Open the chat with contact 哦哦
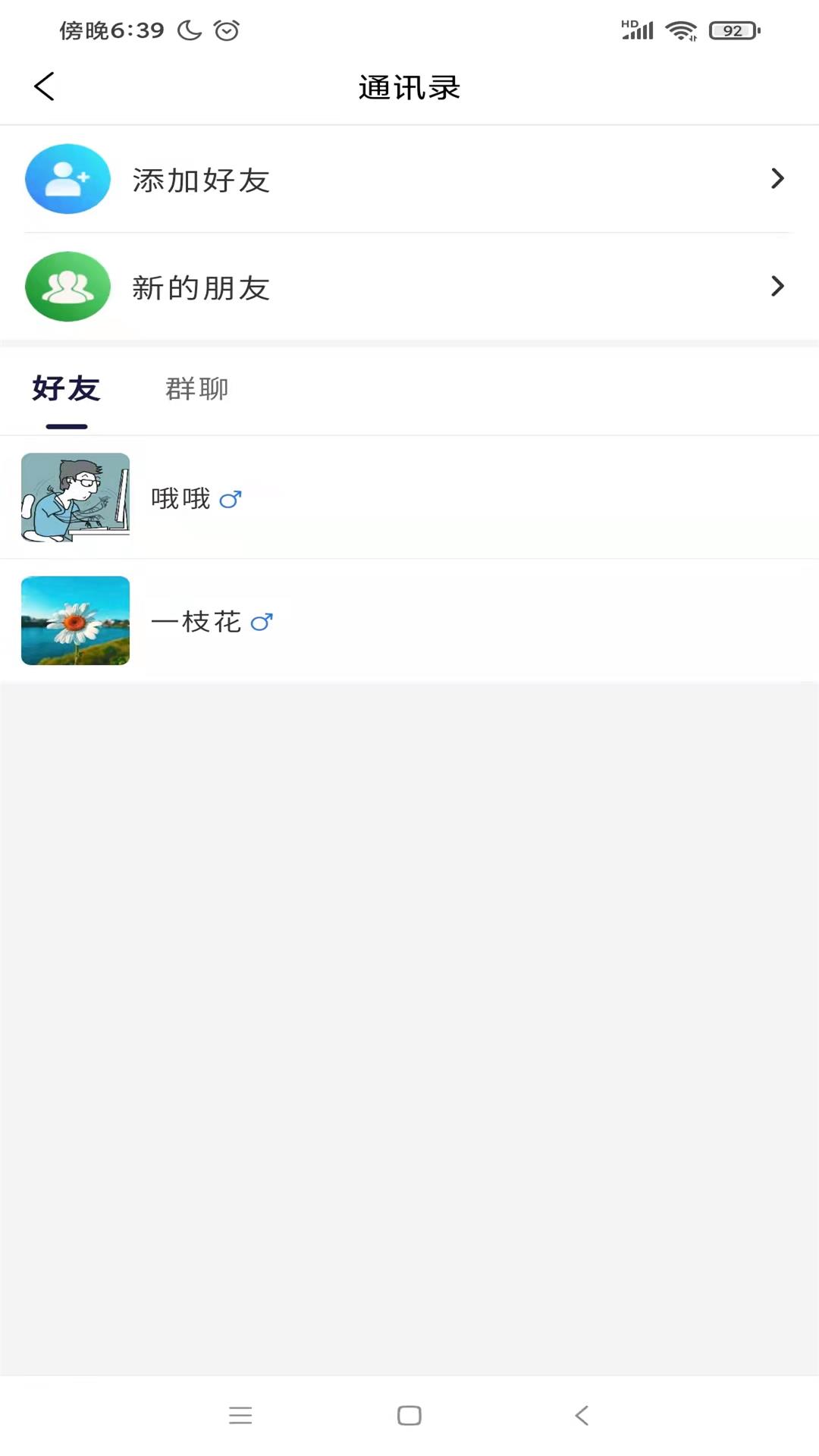The image size is (819, 1456). point(180,499)
